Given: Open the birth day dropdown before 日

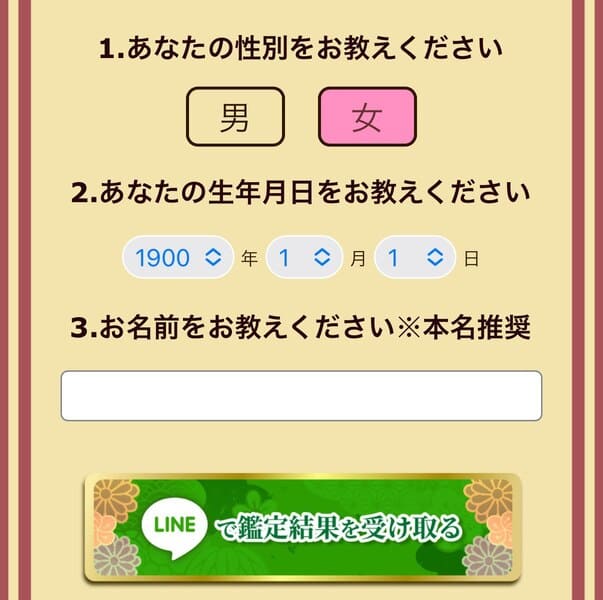Looking at the screenshot, I should tap(415, 258).
